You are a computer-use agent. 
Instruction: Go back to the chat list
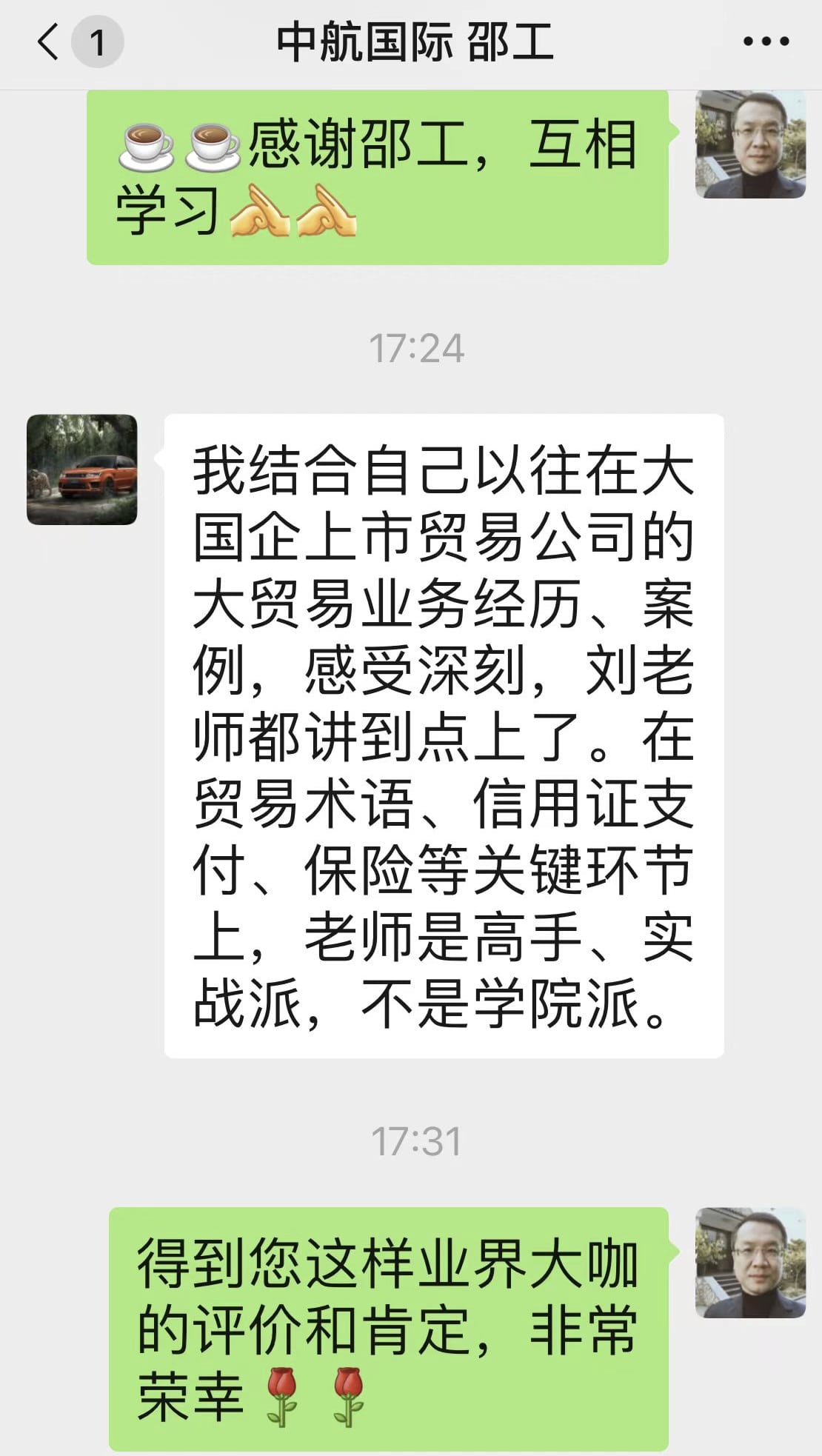pyautogui.click(x=48, y=41)
